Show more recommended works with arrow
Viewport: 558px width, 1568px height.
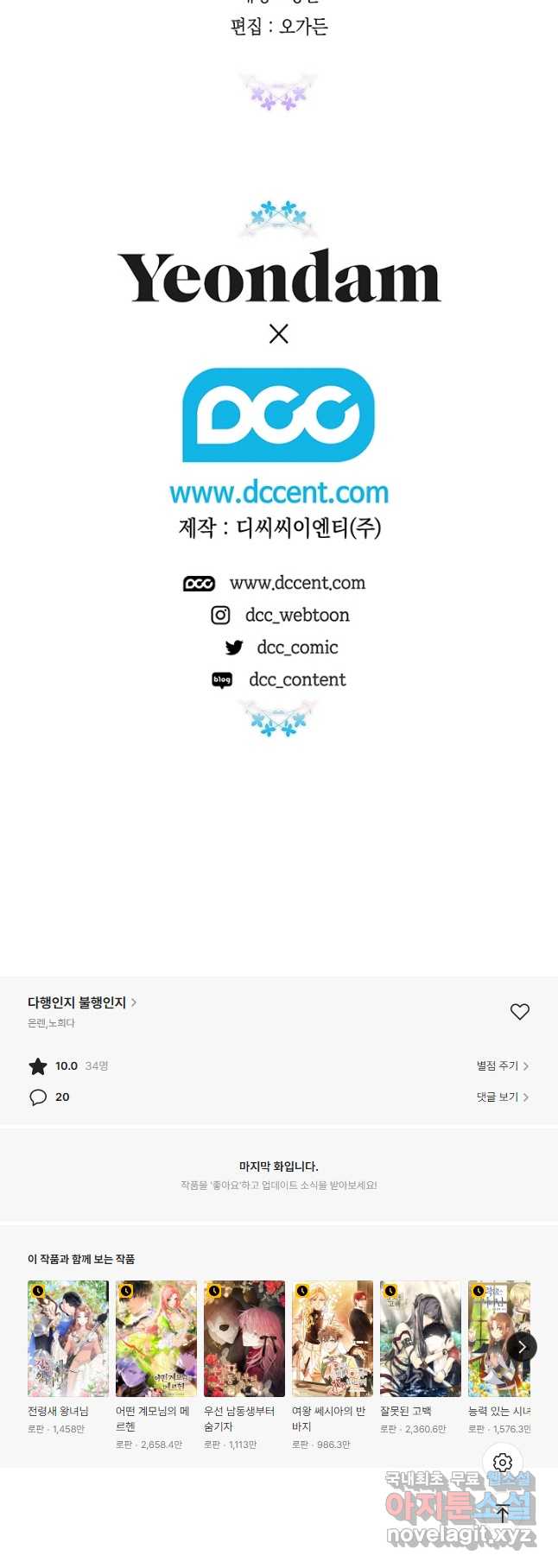(x=521, y=1347)
